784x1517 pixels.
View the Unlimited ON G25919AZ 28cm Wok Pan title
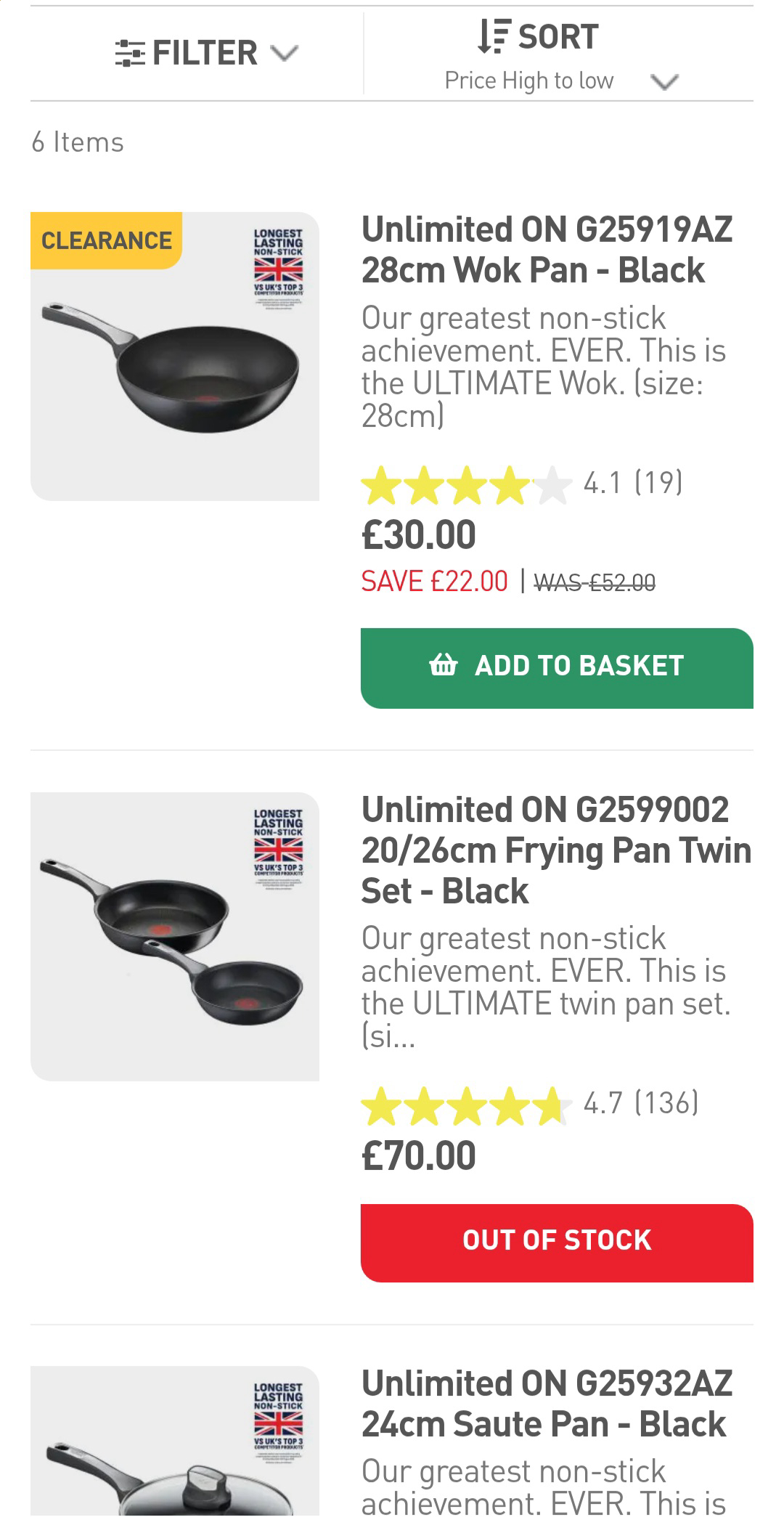(x=547, y=250)
